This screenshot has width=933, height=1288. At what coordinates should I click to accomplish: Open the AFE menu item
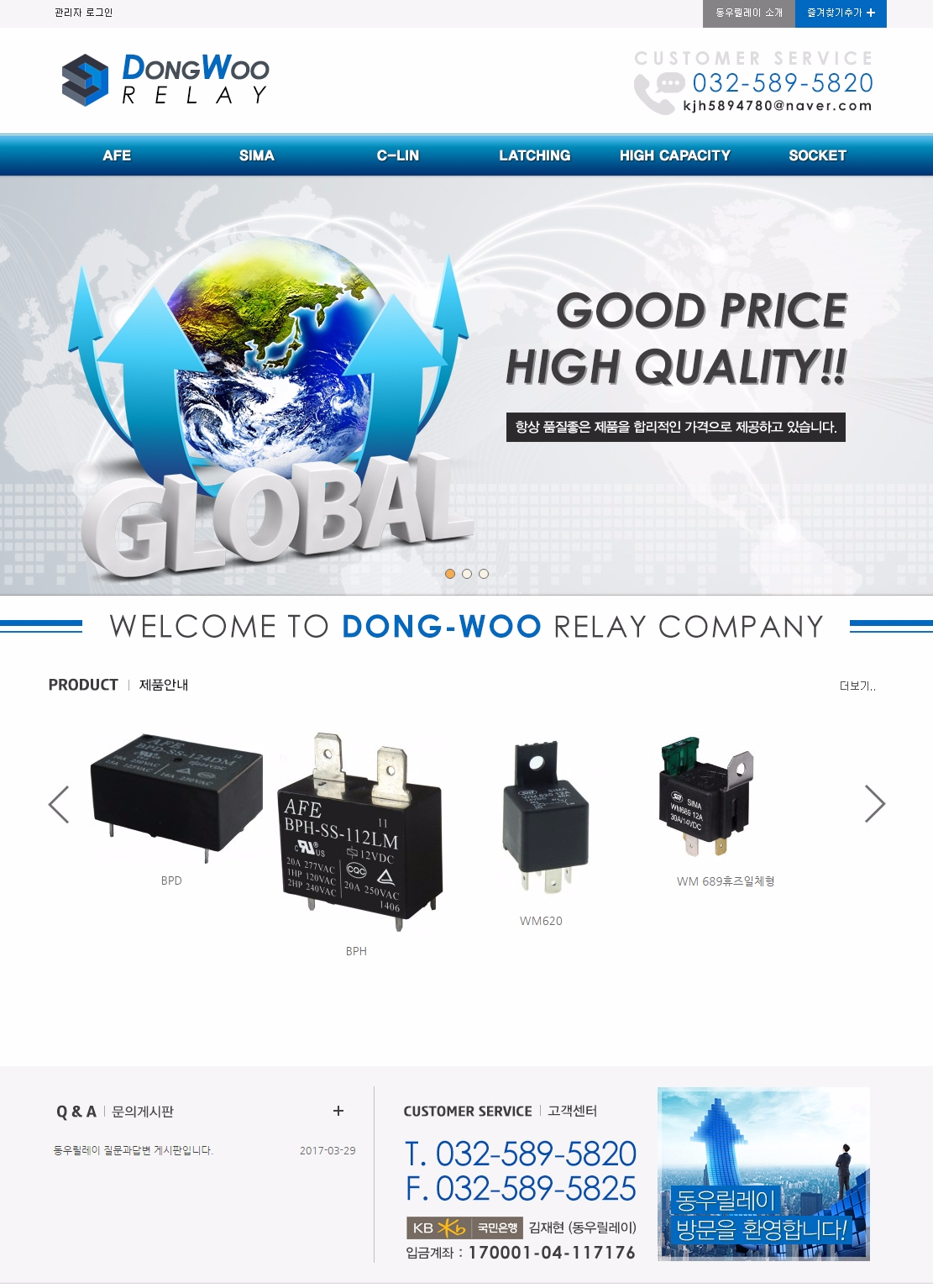point(117,155)
